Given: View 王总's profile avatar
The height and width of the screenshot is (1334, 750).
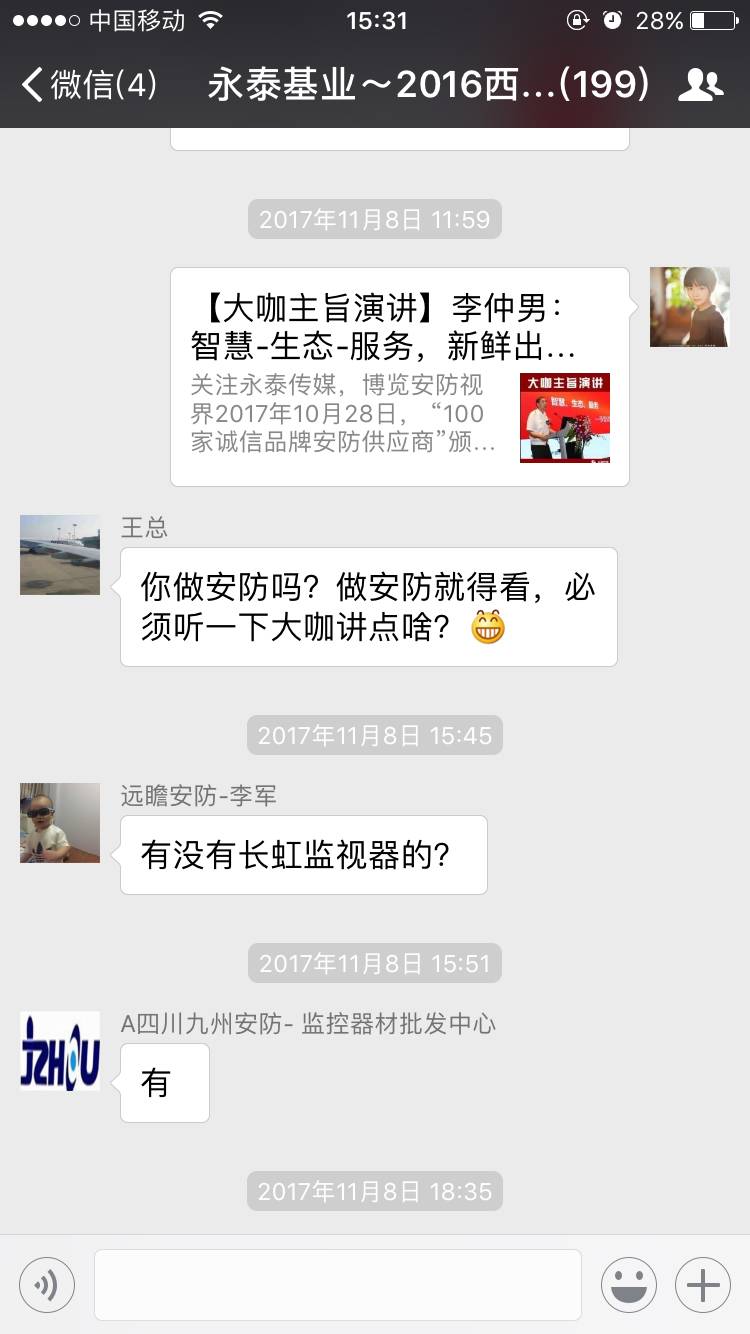Looking at the screenshot, I should 60,555.
